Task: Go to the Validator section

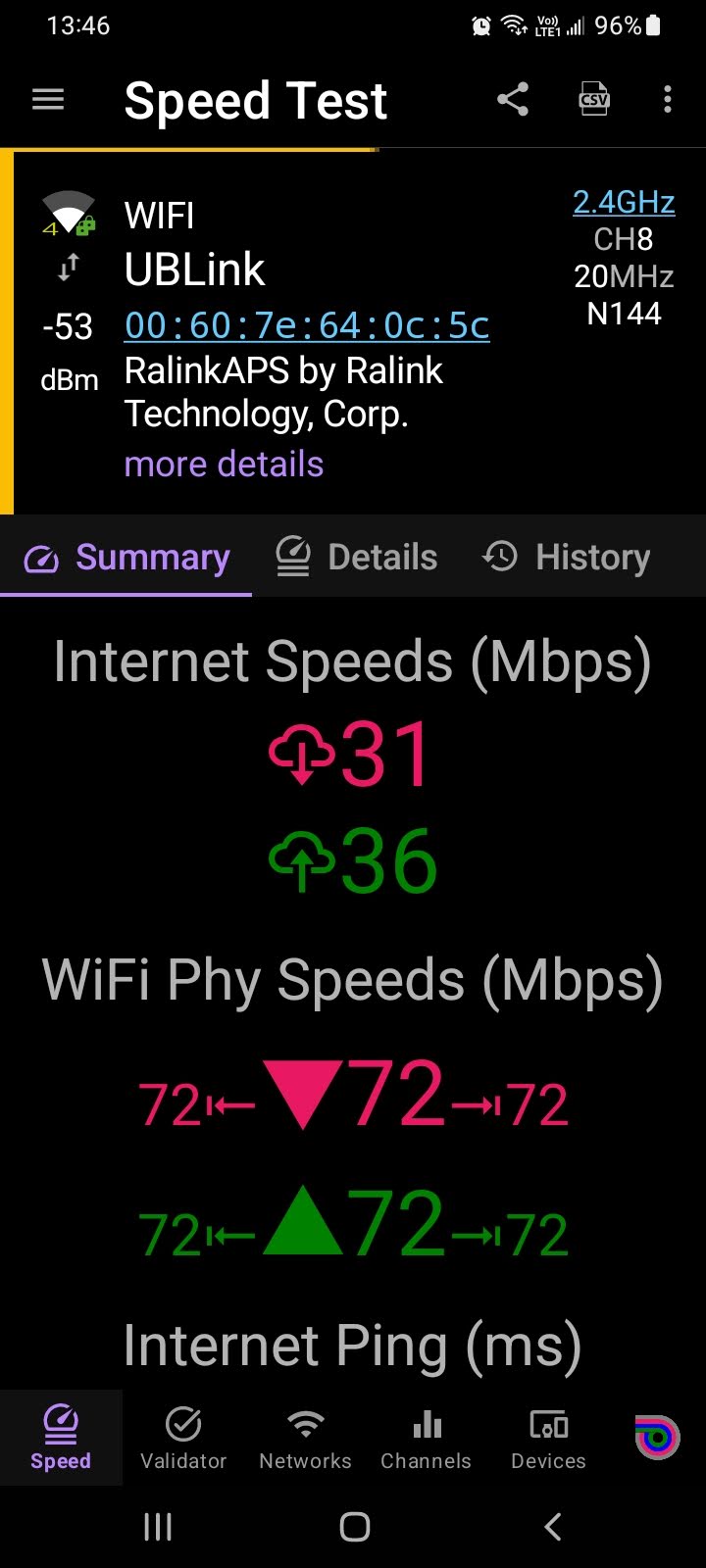Action: pos(183,1438)
